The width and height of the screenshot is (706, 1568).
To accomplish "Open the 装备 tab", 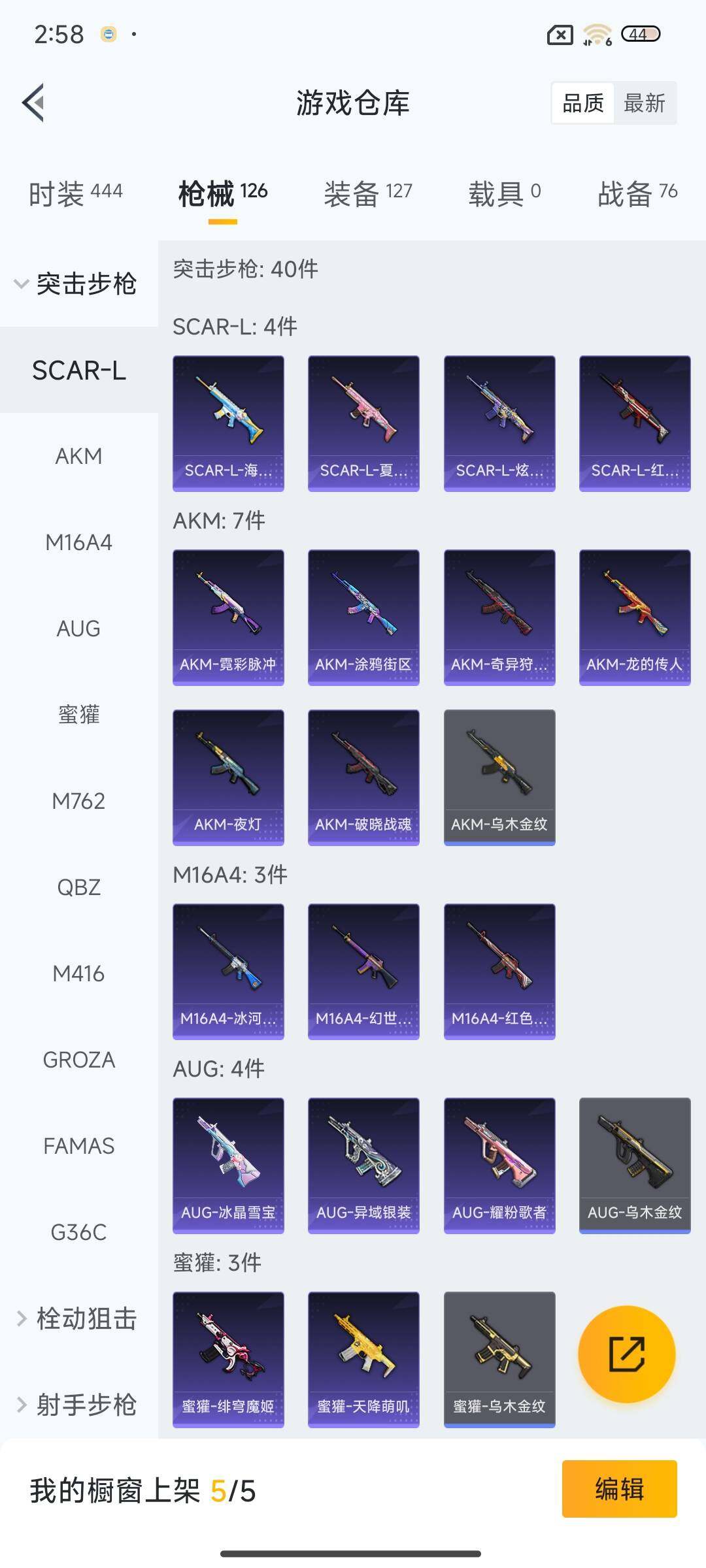I will click(368, 193).
